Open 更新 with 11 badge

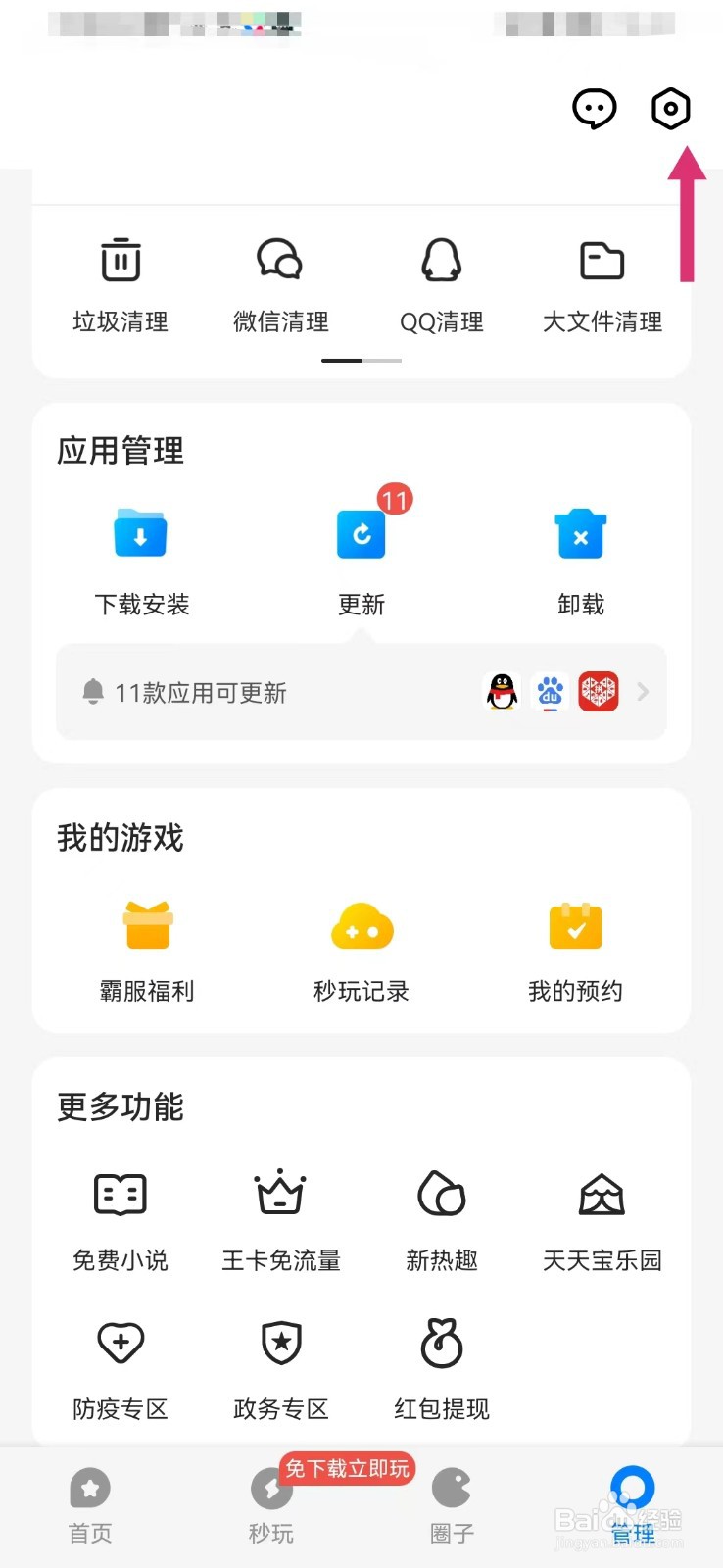361,562
